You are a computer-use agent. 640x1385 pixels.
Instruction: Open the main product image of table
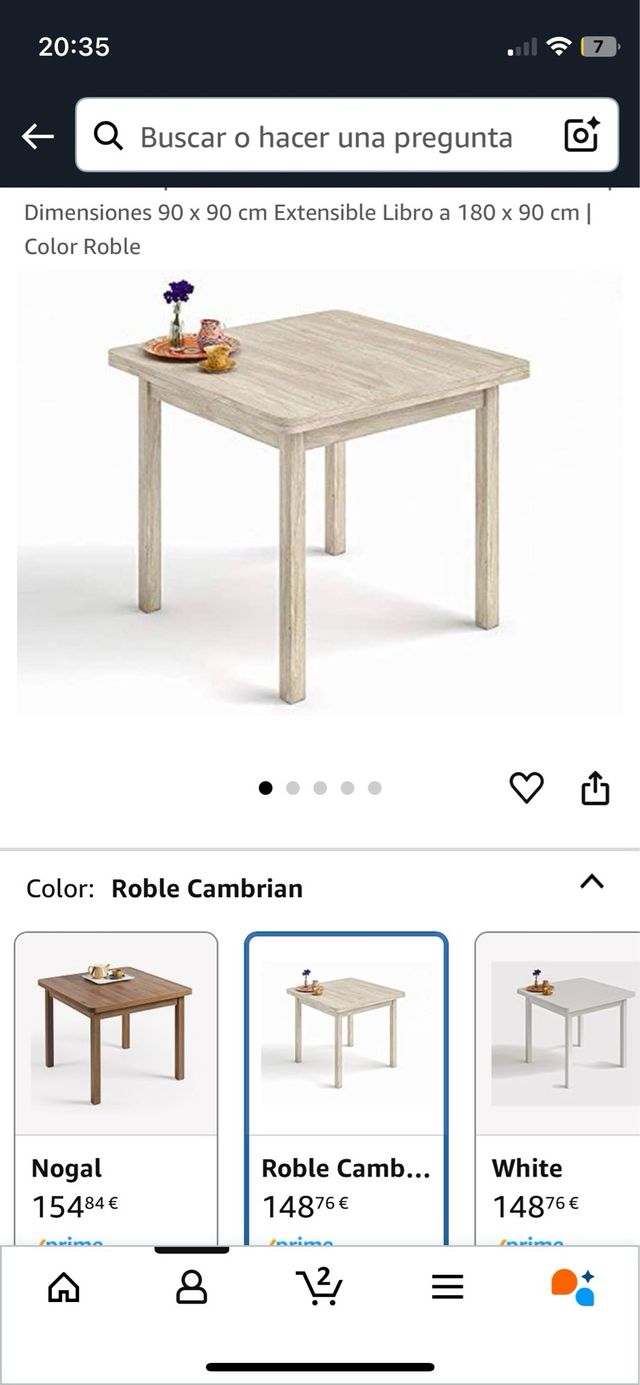[x=320, y=490]
